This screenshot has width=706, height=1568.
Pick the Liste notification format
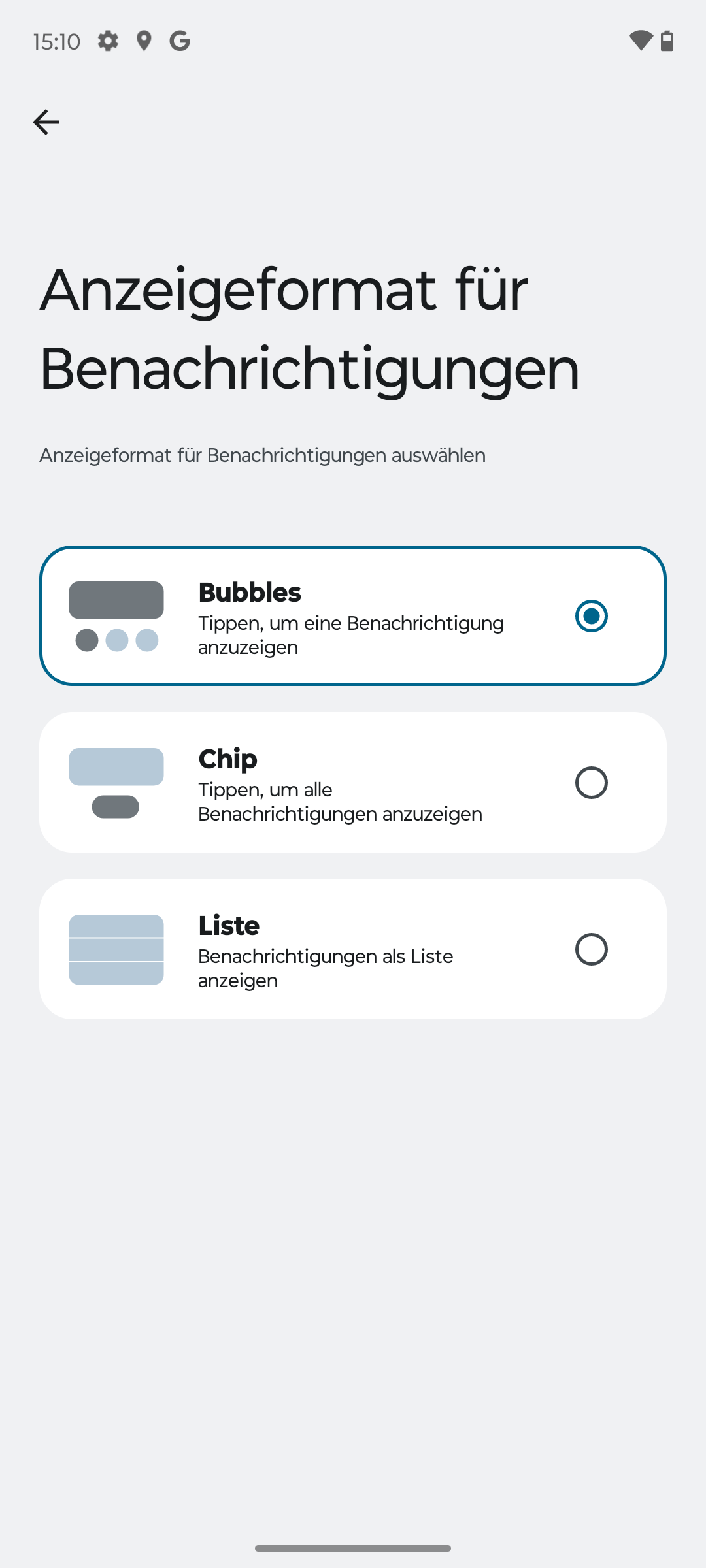[353, 949]
